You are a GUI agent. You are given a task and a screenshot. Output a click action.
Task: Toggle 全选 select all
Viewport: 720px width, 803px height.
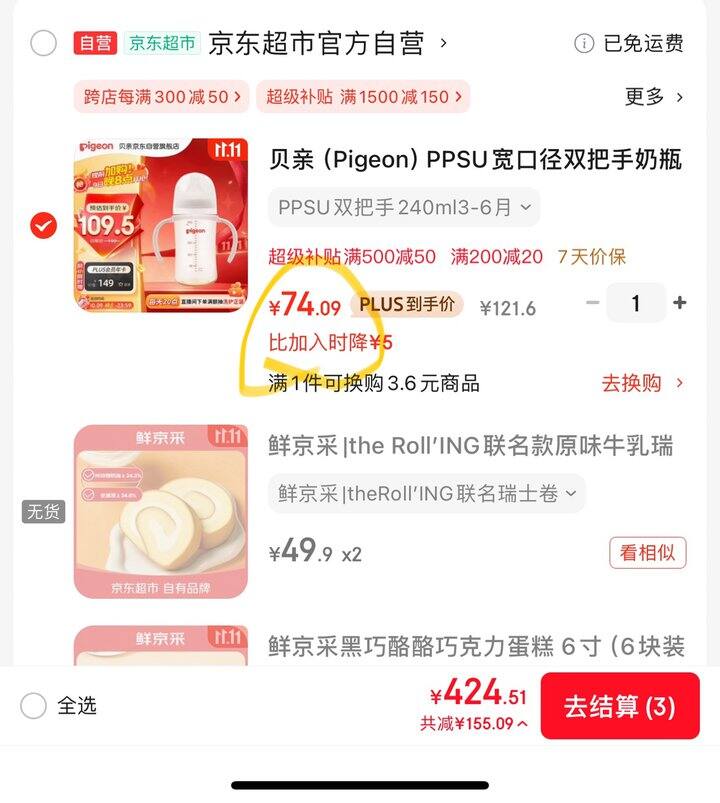[34, 706]
